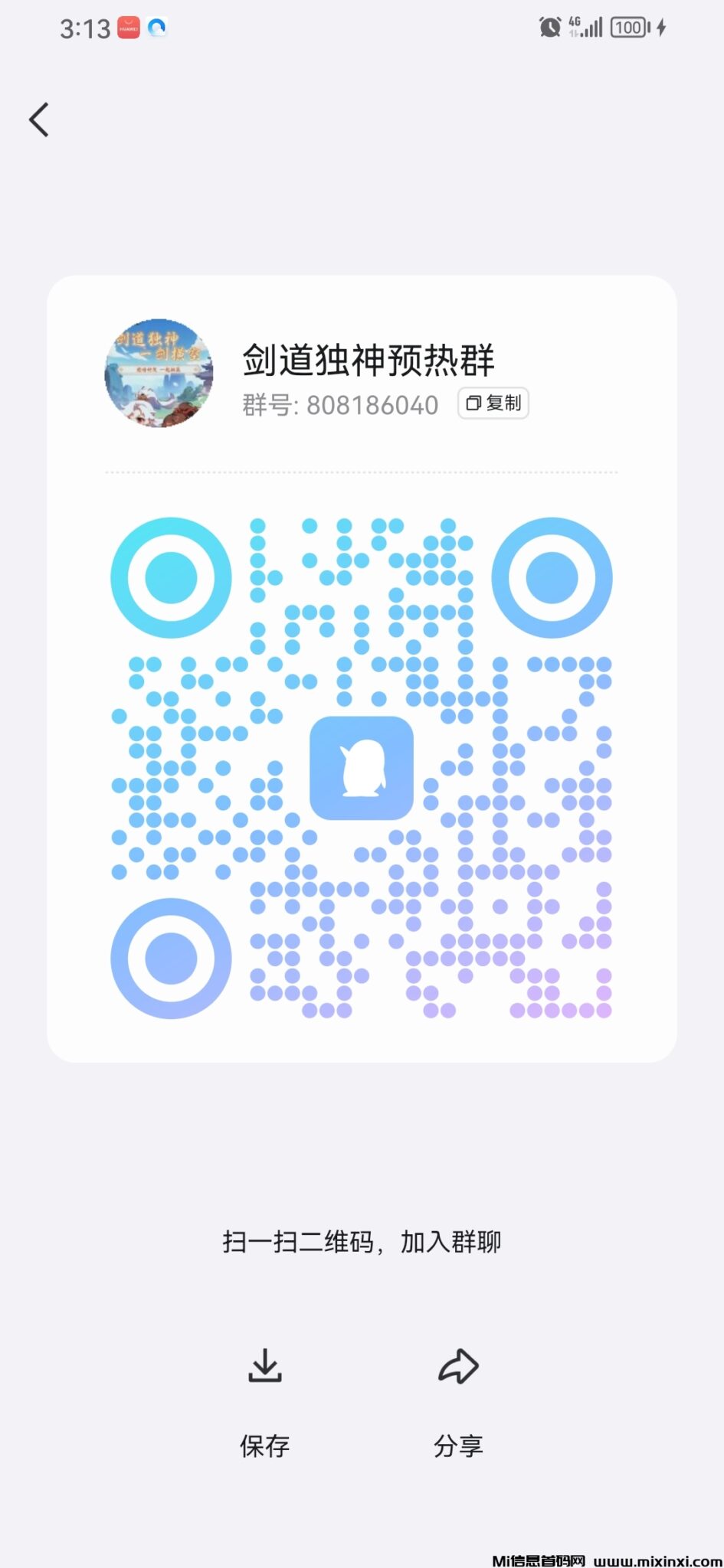
Task: Tap the copy icon next to 复制
Action: pos(473,403)
